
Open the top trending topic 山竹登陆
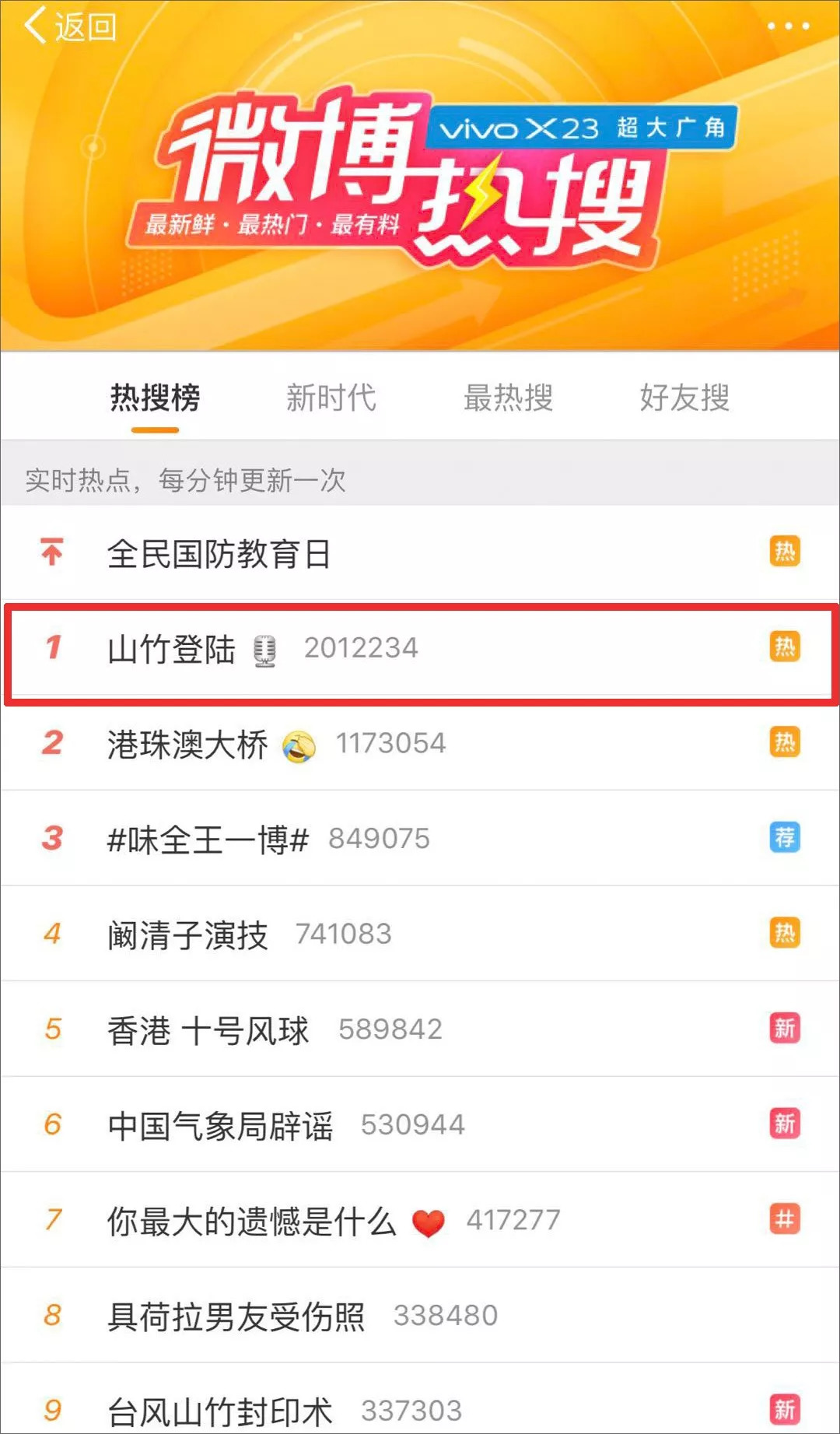coord(420,648)
